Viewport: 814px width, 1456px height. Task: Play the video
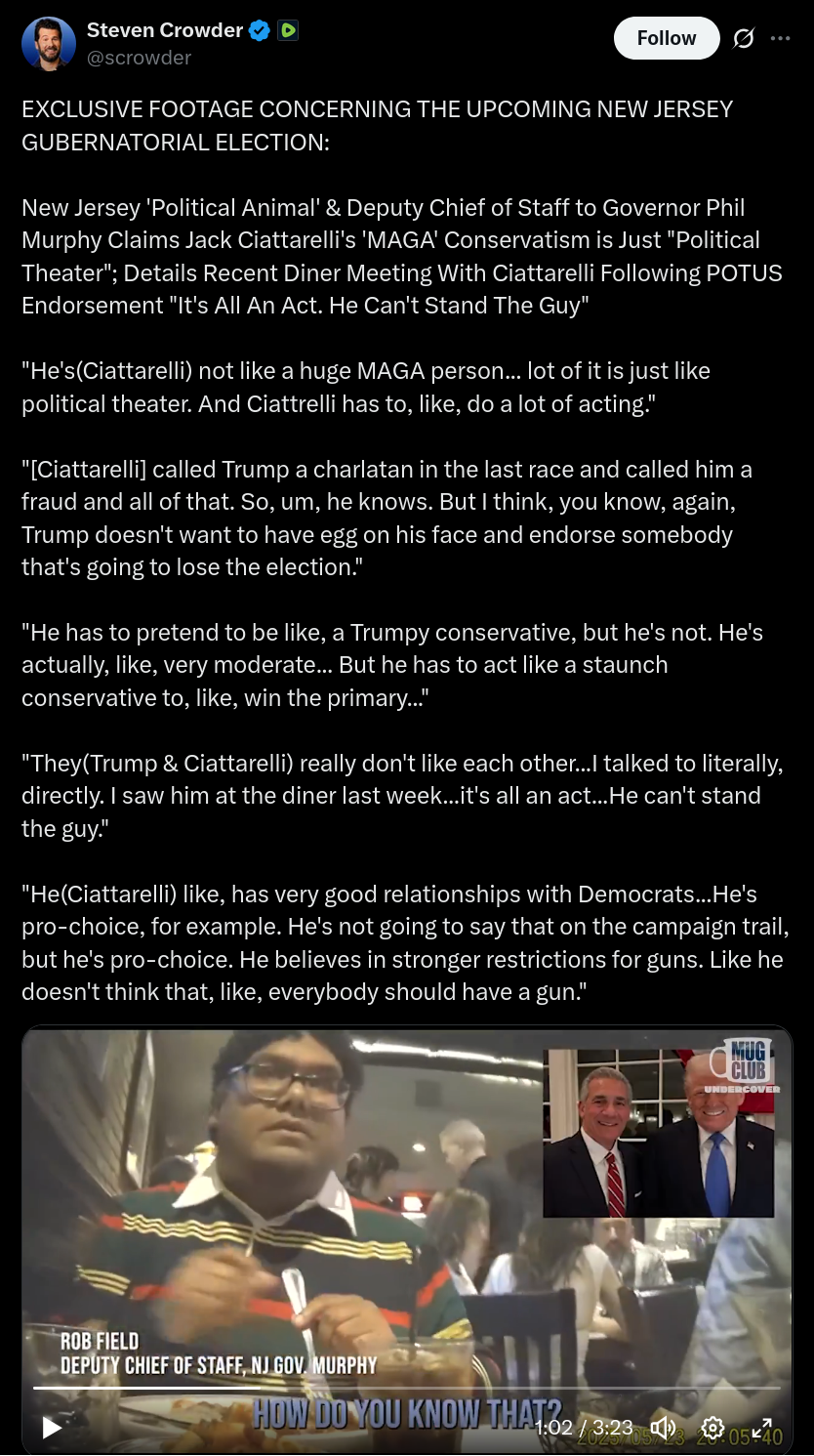tap(52, 1428)
